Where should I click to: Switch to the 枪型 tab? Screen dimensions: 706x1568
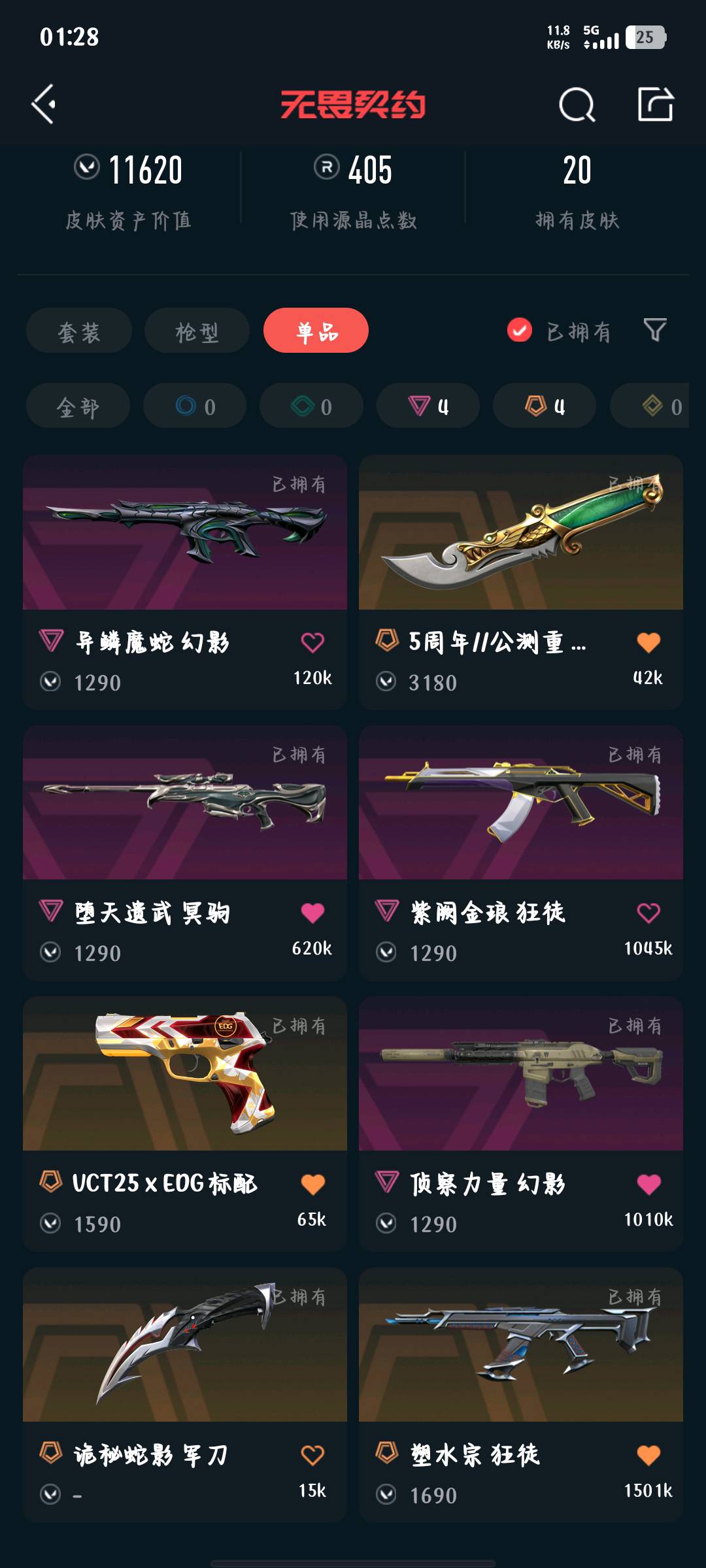pyautogui.click(x=197, y=331)
